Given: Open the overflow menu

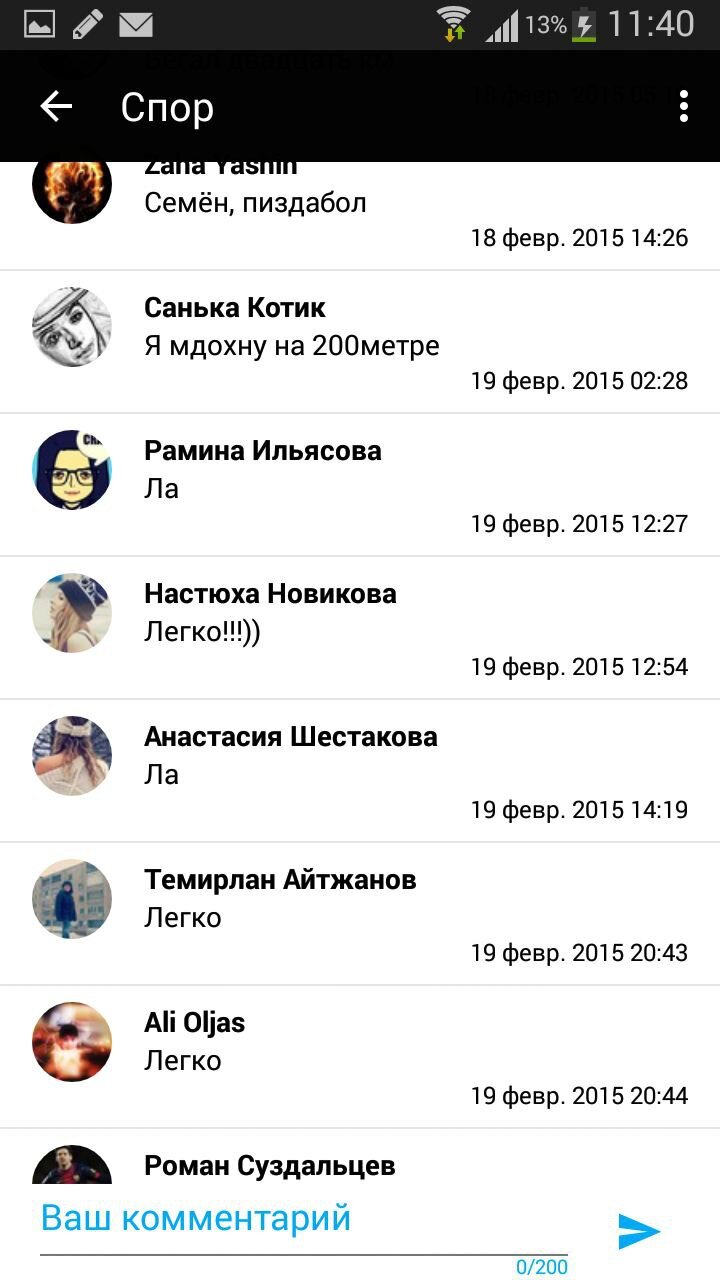Looking at the screenshot, I should coord(684,106).
